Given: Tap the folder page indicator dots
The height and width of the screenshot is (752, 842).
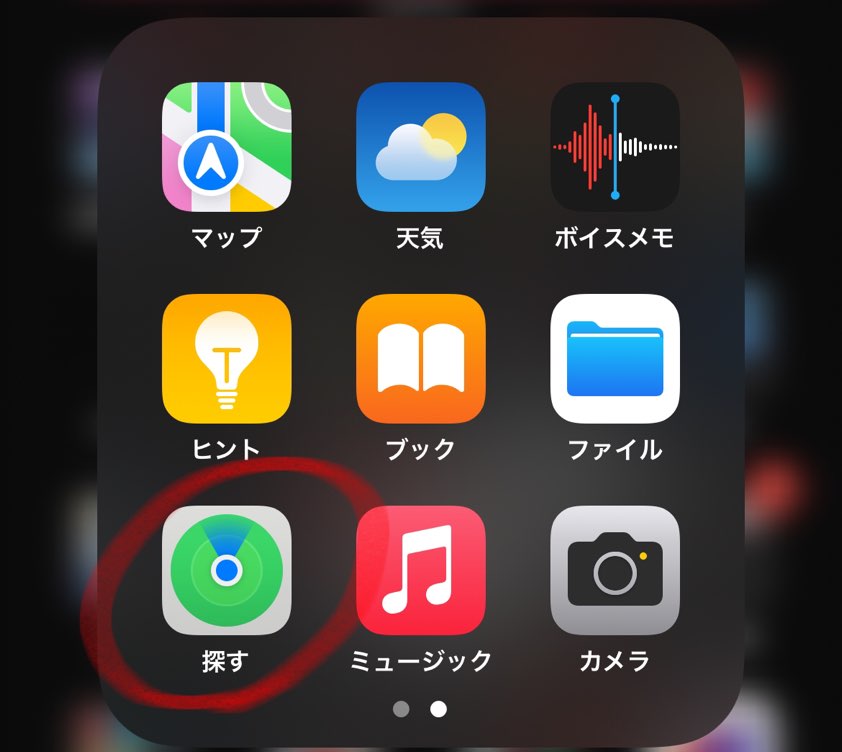Looking at the screenshot, I should tap(420, 709).
